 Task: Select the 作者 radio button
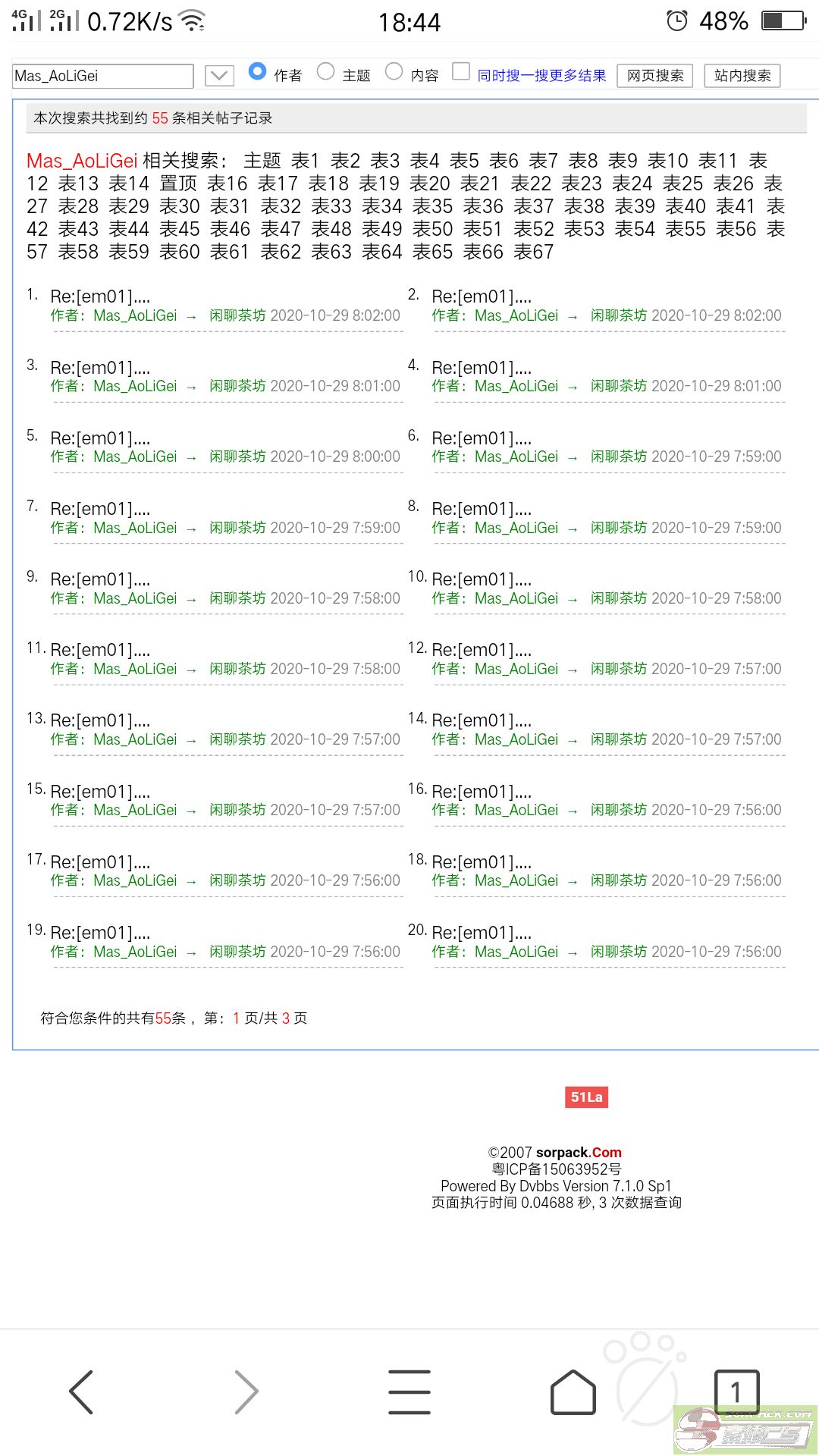click(x=257, y=72)
